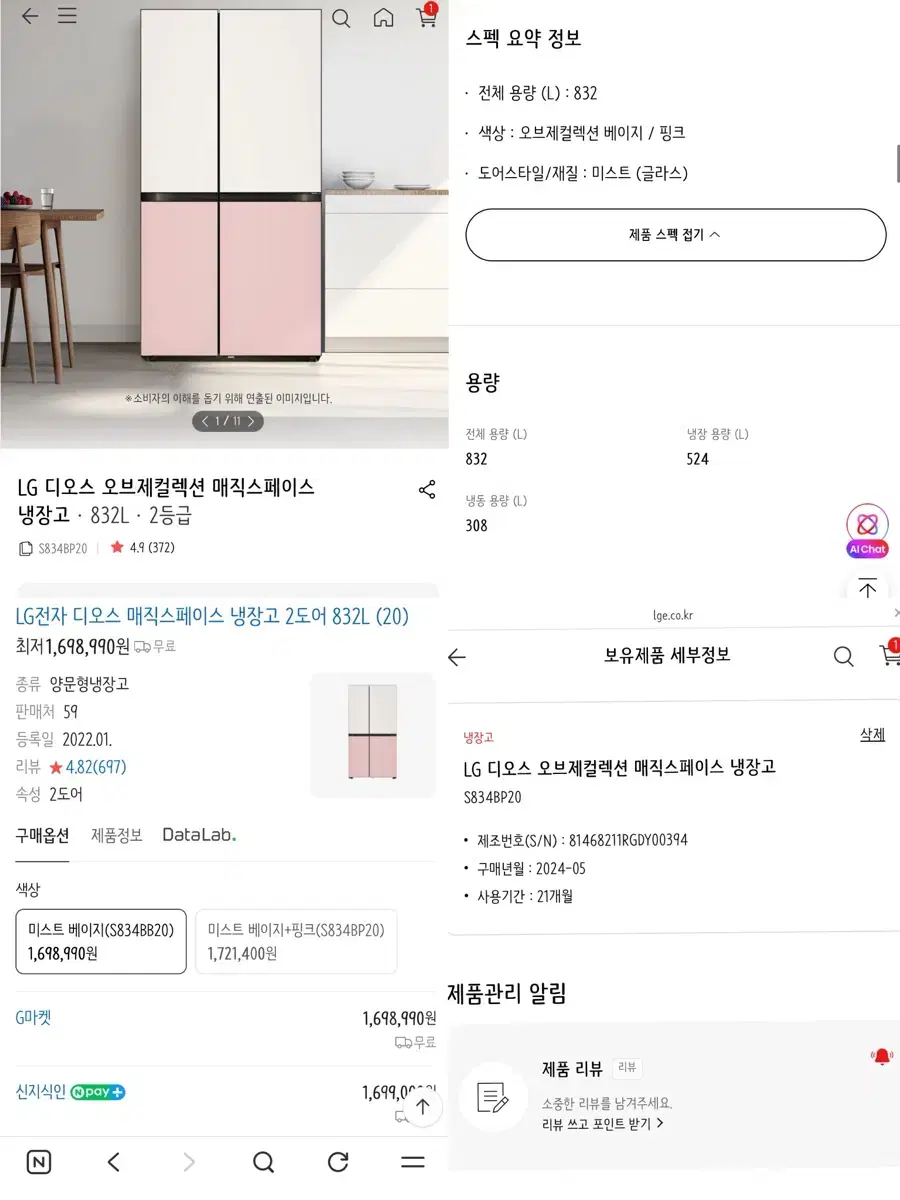The width and height of the screenshot is (900, 1200).
Task: Tap the share icon beside the product title
Action: [x=427, y=489]
